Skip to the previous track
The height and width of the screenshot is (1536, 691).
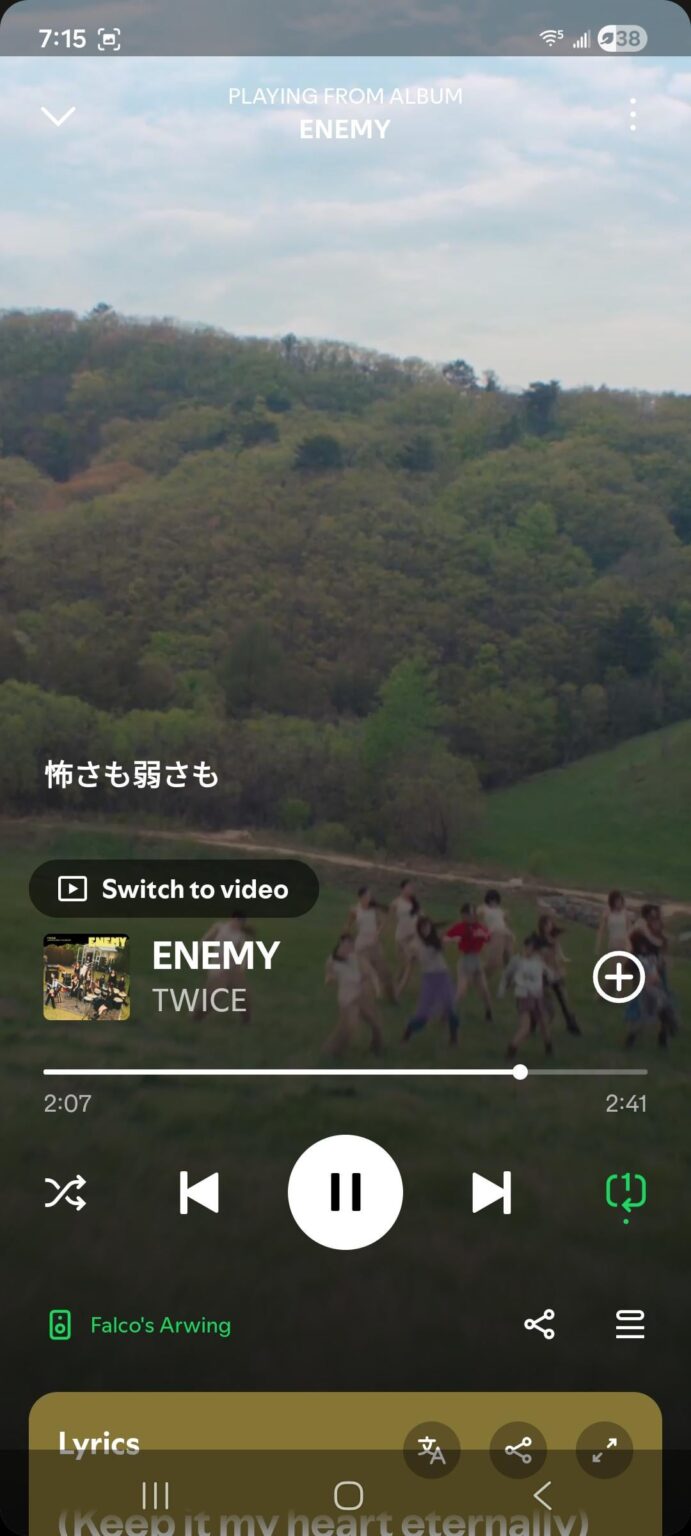click(x=199, y=1193)
